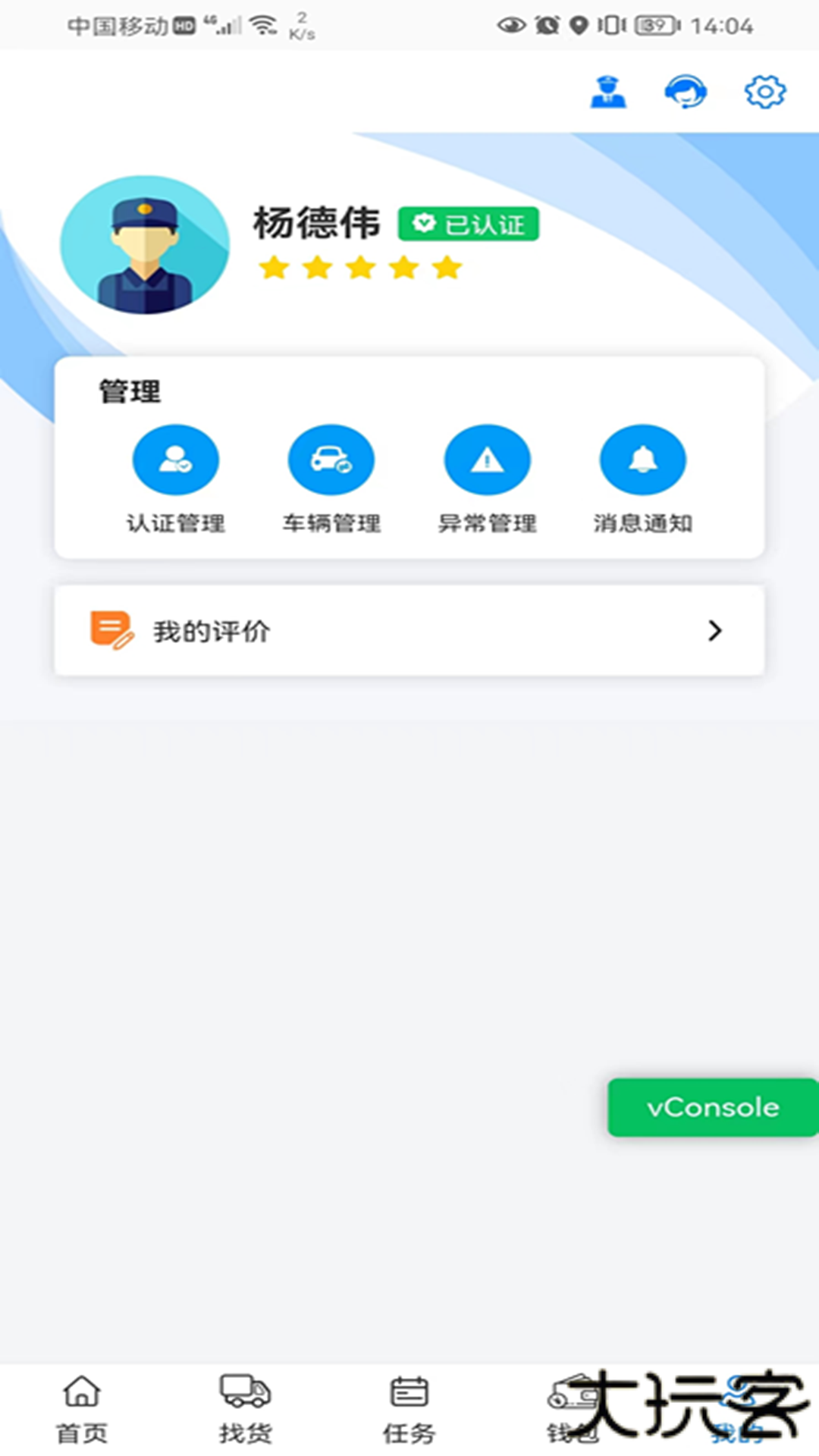Click the 已认证 verified badge

pos(468,224)
